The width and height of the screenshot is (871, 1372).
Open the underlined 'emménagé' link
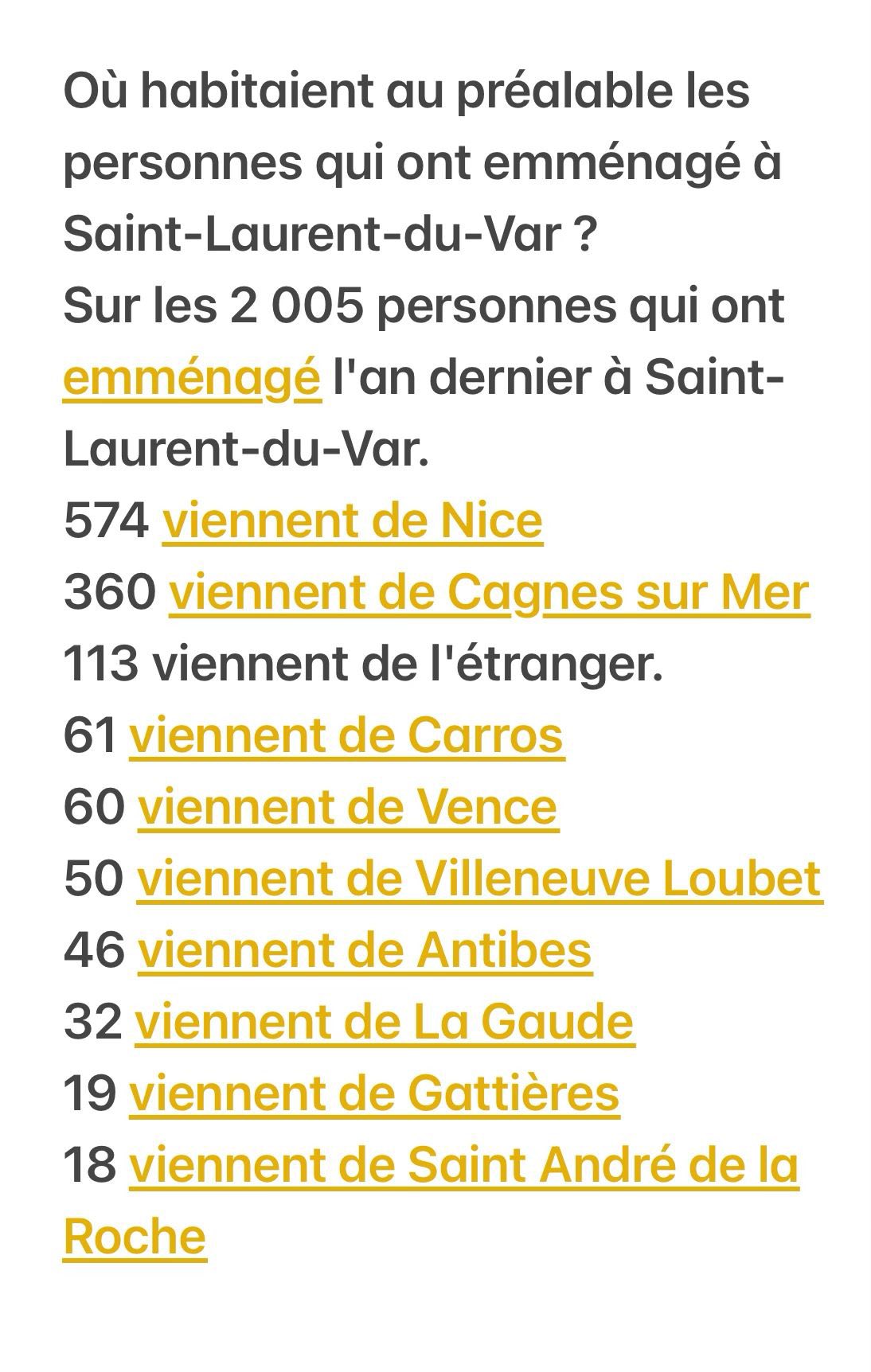(x=192, y=378)
